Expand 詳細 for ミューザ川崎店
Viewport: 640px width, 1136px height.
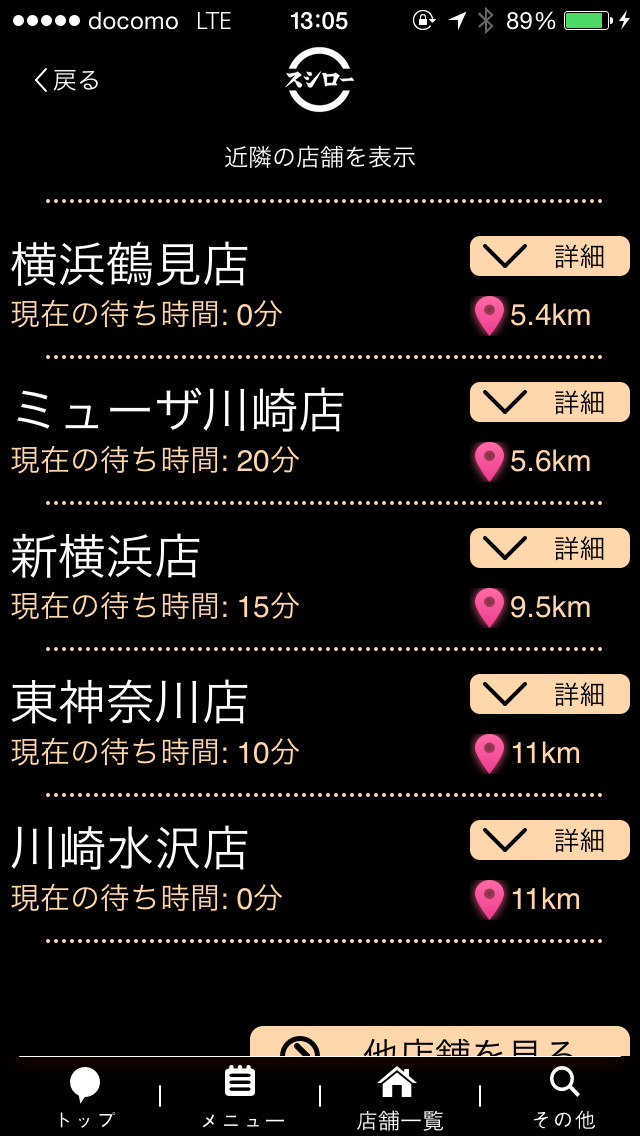(x=549, y=402)
